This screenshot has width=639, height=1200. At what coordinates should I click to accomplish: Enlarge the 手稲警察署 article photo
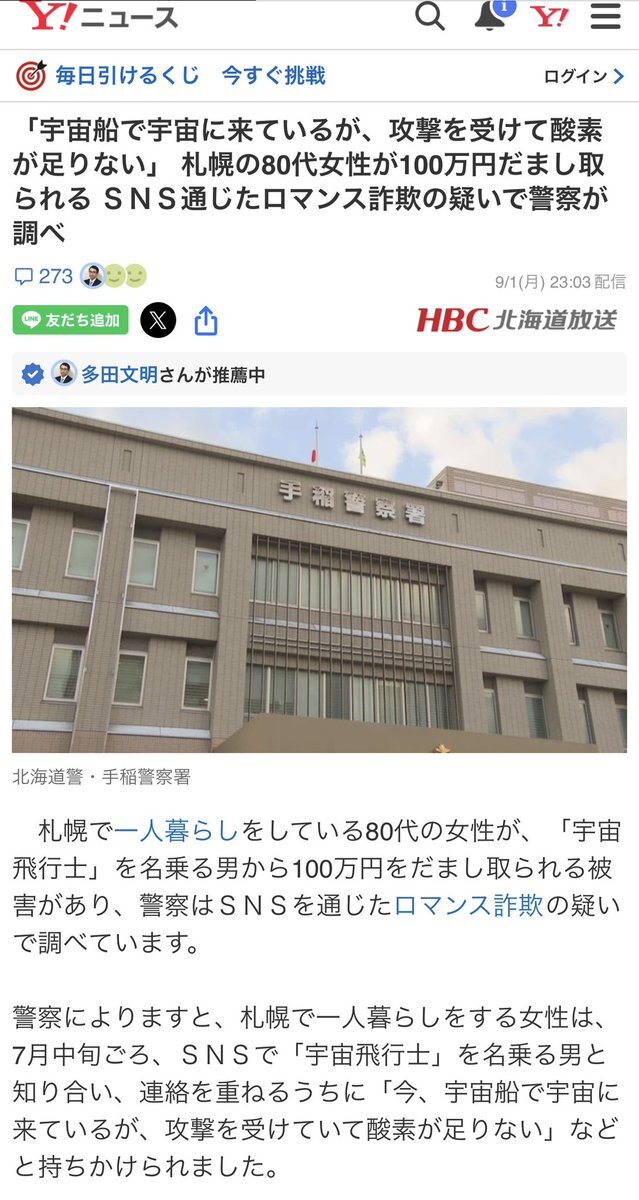click(319, 580)
